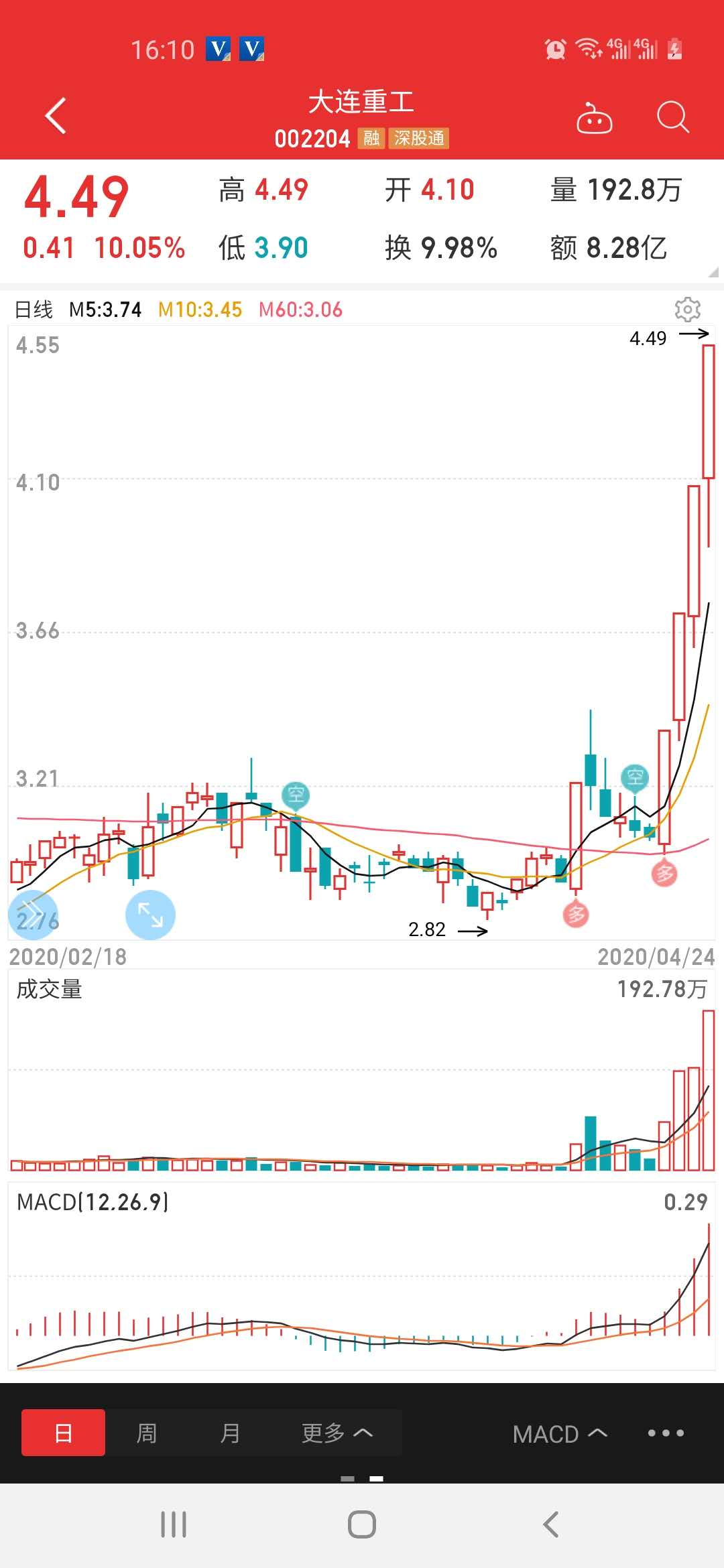Switch to the 月 monthly chart
Screen dimensions: 724x1568
pos(230,1433)
